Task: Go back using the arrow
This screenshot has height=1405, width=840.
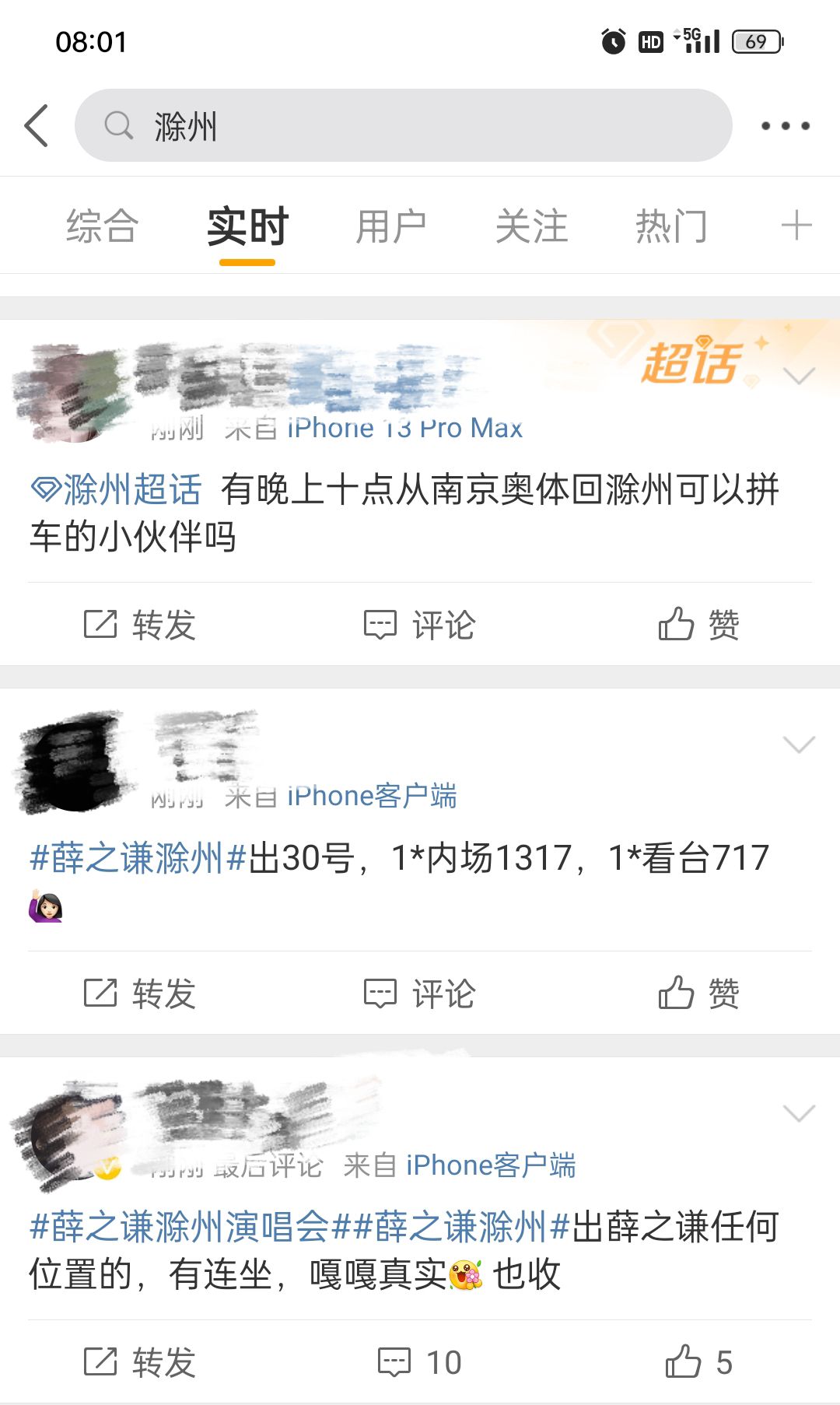Action: click(37, 125)
